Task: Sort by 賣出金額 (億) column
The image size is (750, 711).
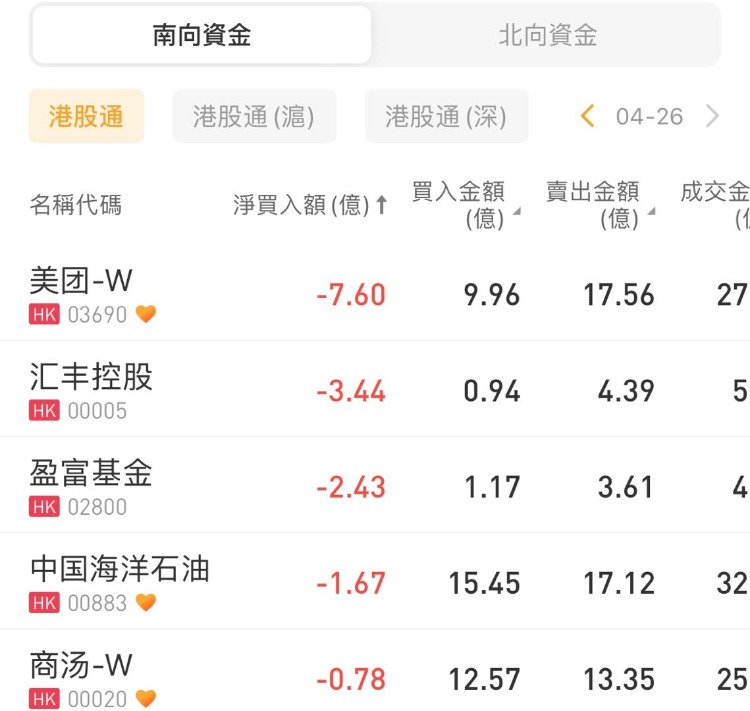Action: pos(598,205)
